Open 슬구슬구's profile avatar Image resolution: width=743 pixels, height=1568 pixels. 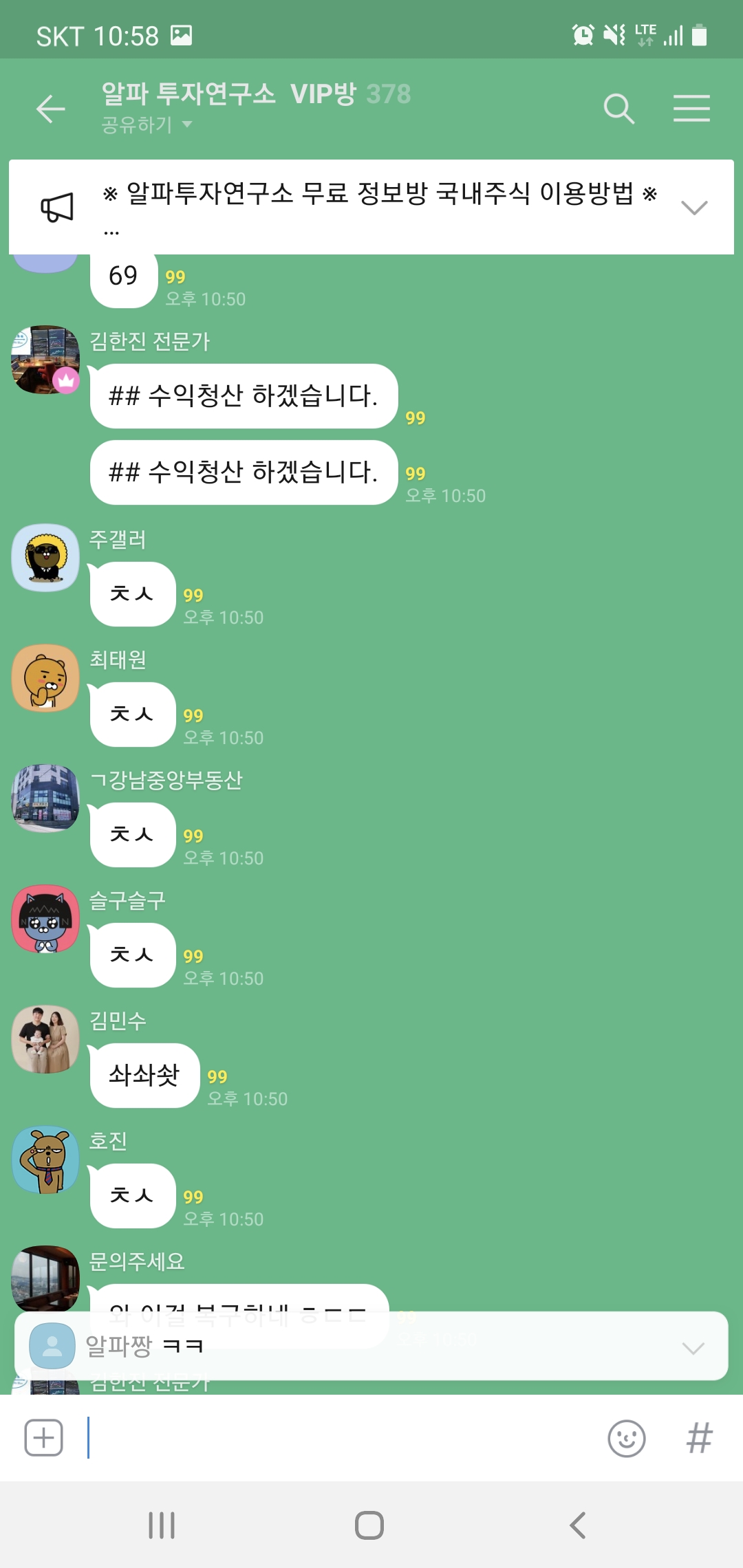[45, 919]
